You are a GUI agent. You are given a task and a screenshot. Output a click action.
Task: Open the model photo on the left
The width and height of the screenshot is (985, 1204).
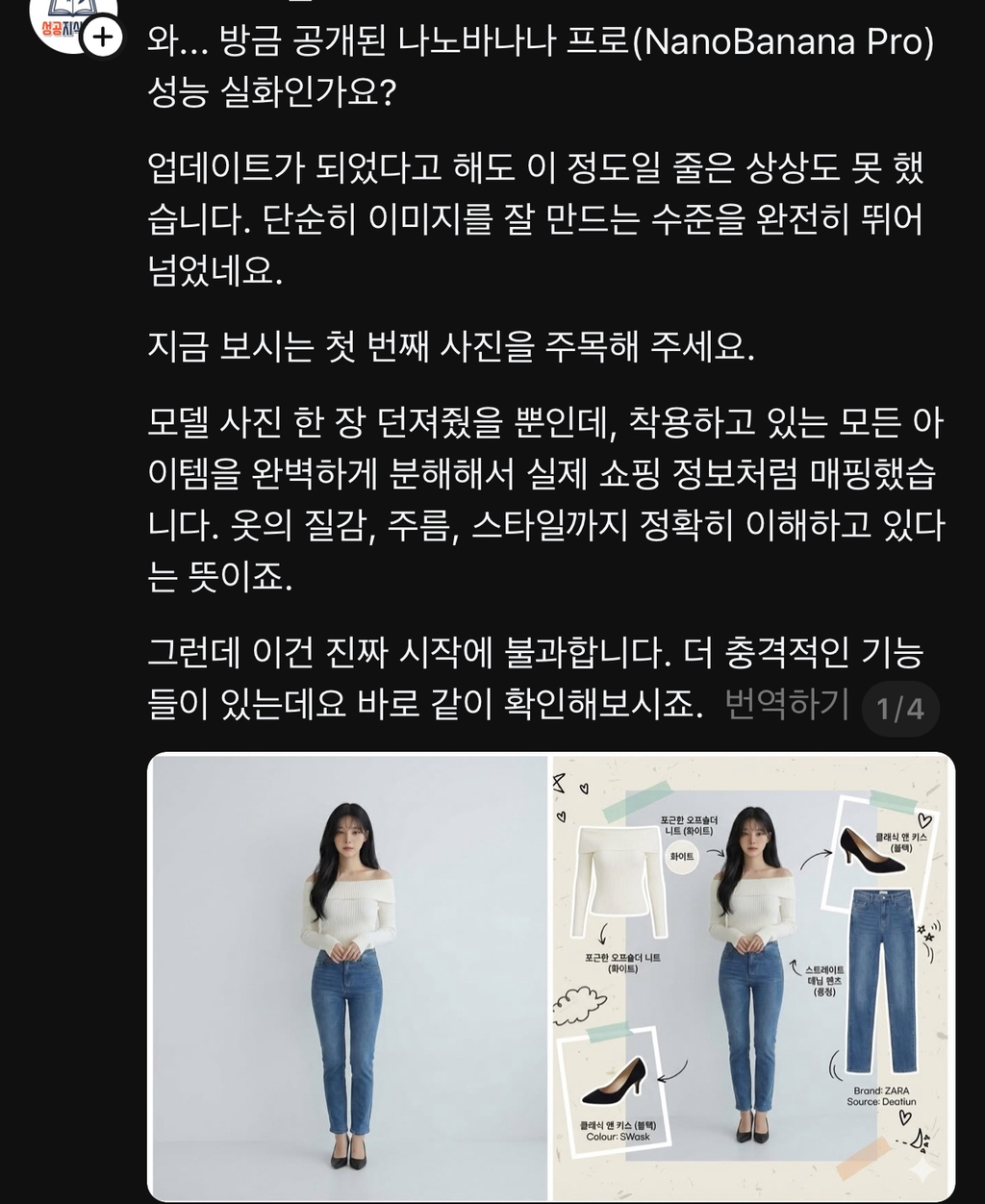point(348,976)
